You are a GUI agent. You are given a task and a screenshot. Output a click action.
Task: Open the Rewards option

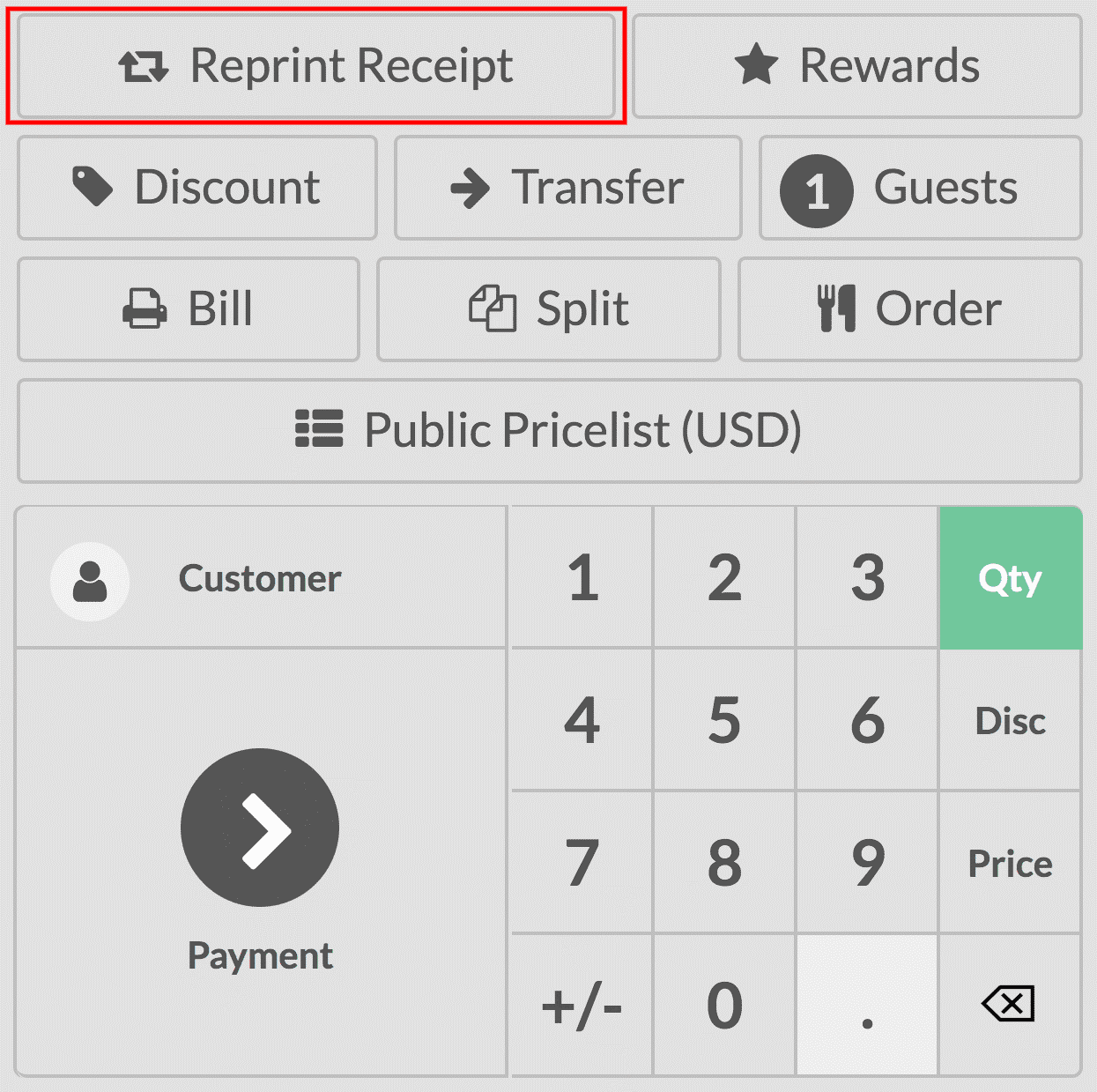click(856, 66)
